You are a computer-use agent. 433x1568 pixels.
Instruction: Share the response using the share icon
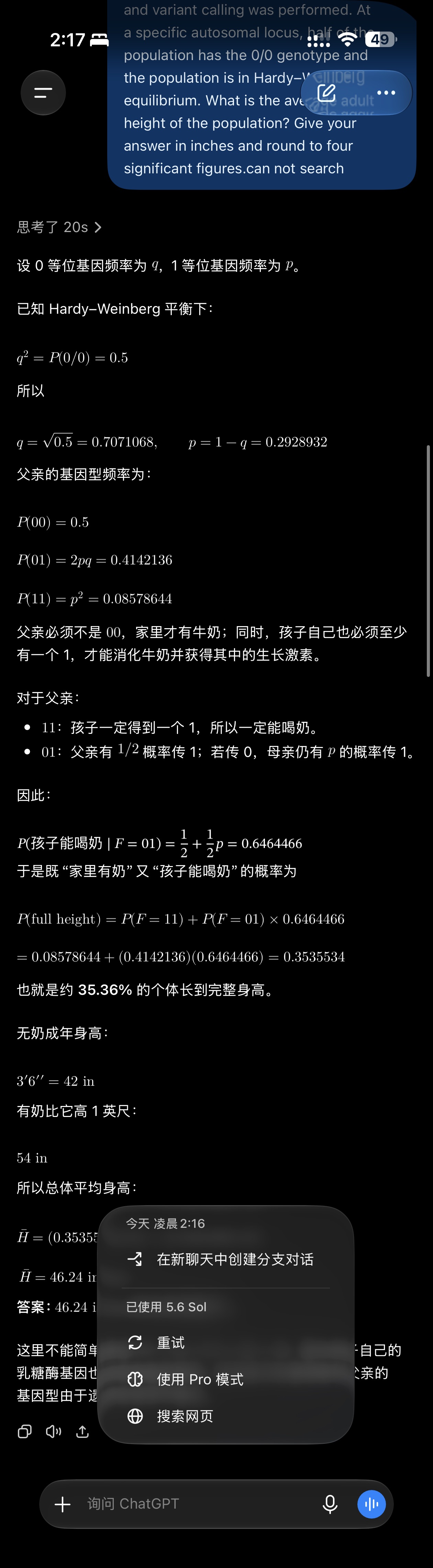click(82, 1432)
